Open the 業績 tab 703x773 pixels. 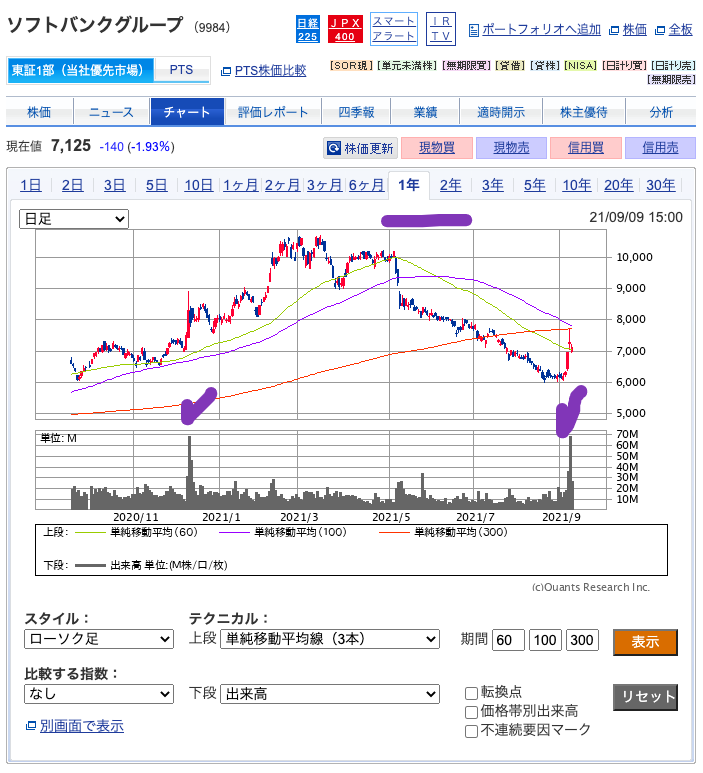(425, 112)
